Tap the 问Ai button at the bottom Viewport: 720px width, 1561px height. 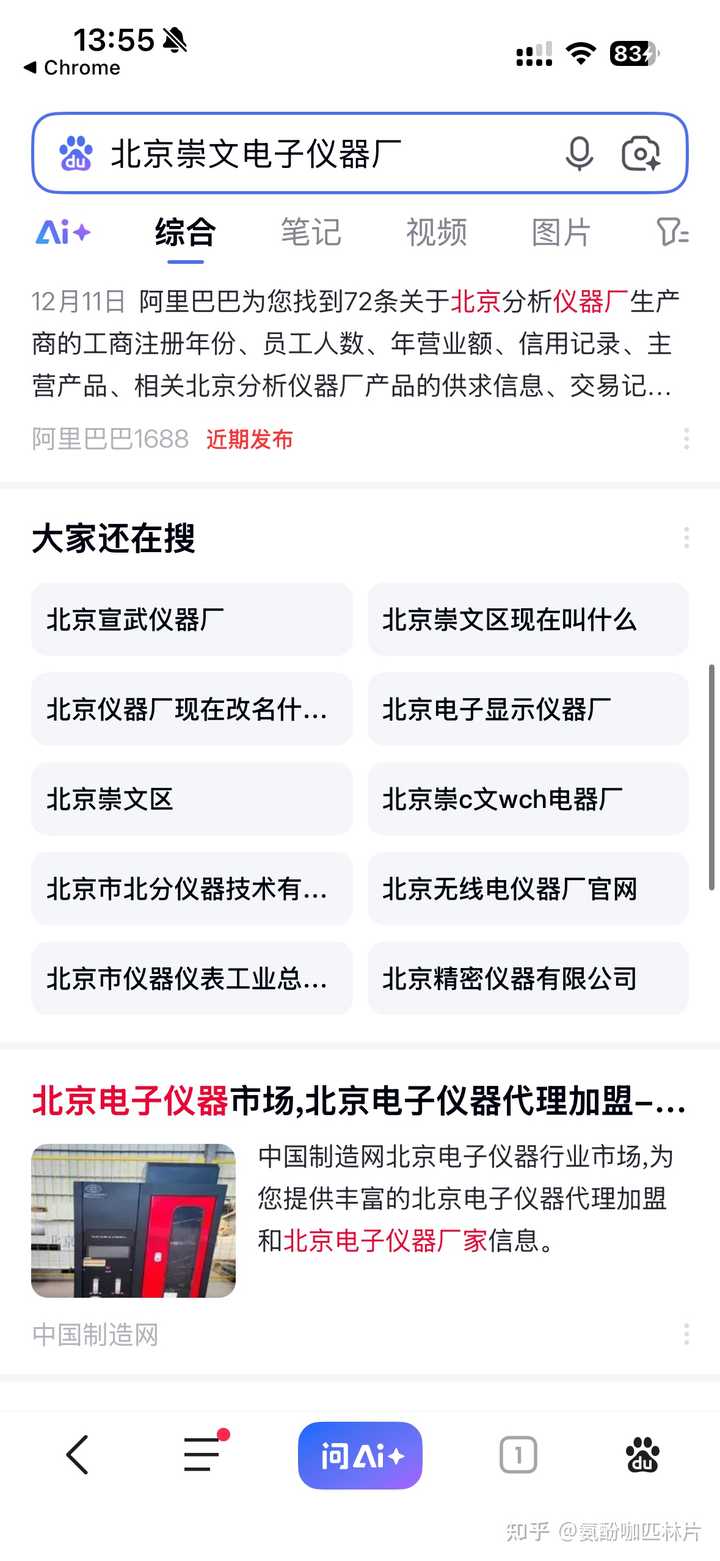(x=360, y=1455)
